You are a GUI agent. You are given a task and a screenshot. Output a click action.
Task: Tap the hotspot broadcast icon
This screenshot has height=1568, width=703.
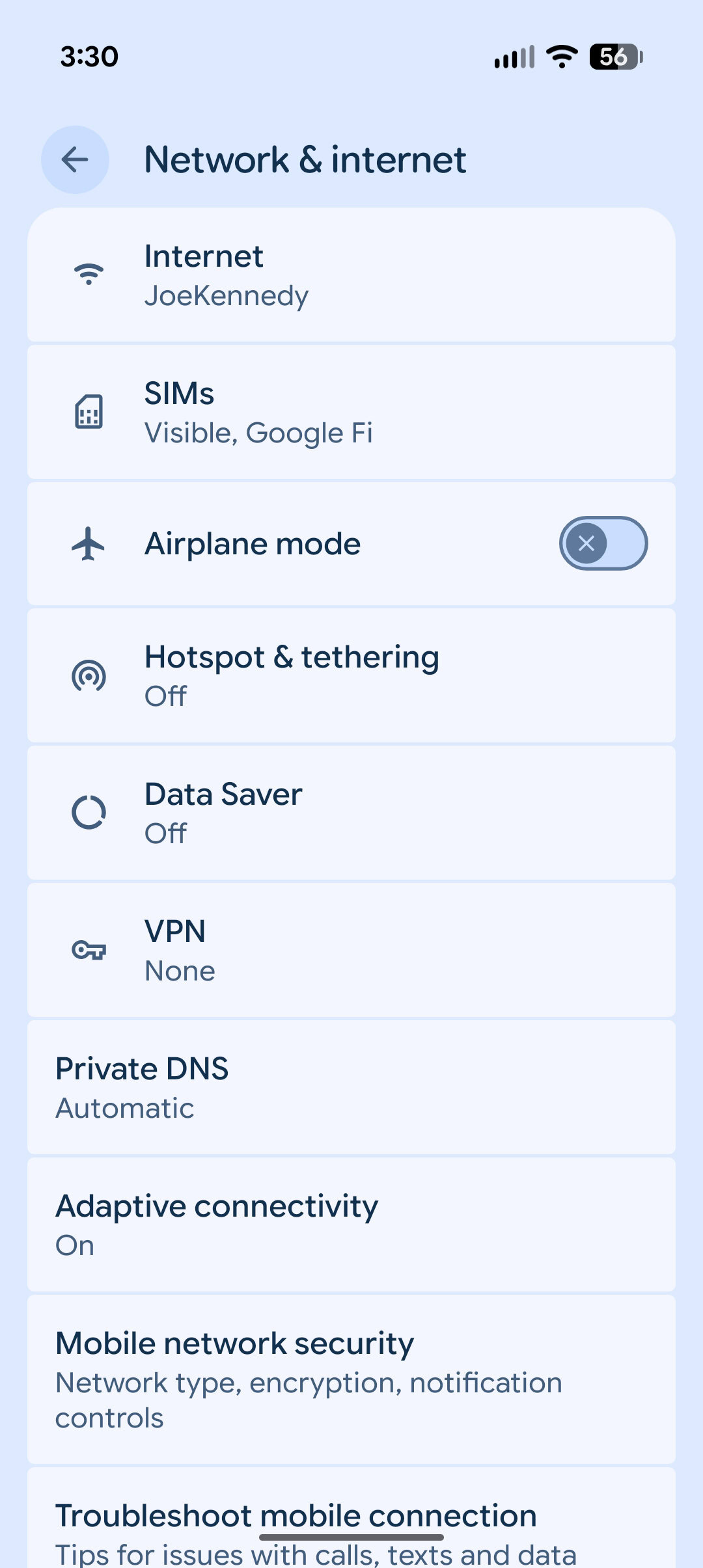click(x=89, y=675)
